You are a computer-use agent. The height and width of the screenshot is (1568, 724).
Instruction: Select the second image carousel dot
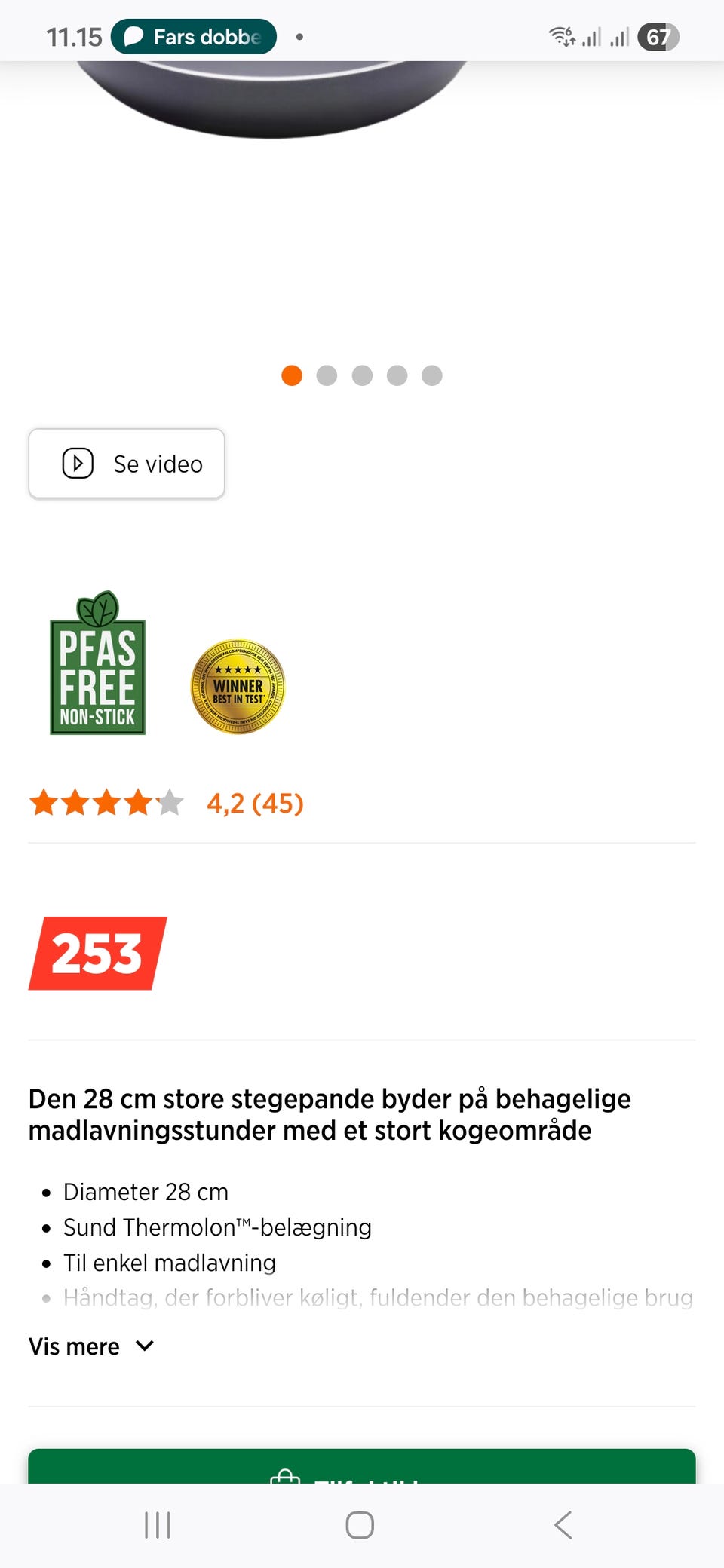[x=327, y=375]
